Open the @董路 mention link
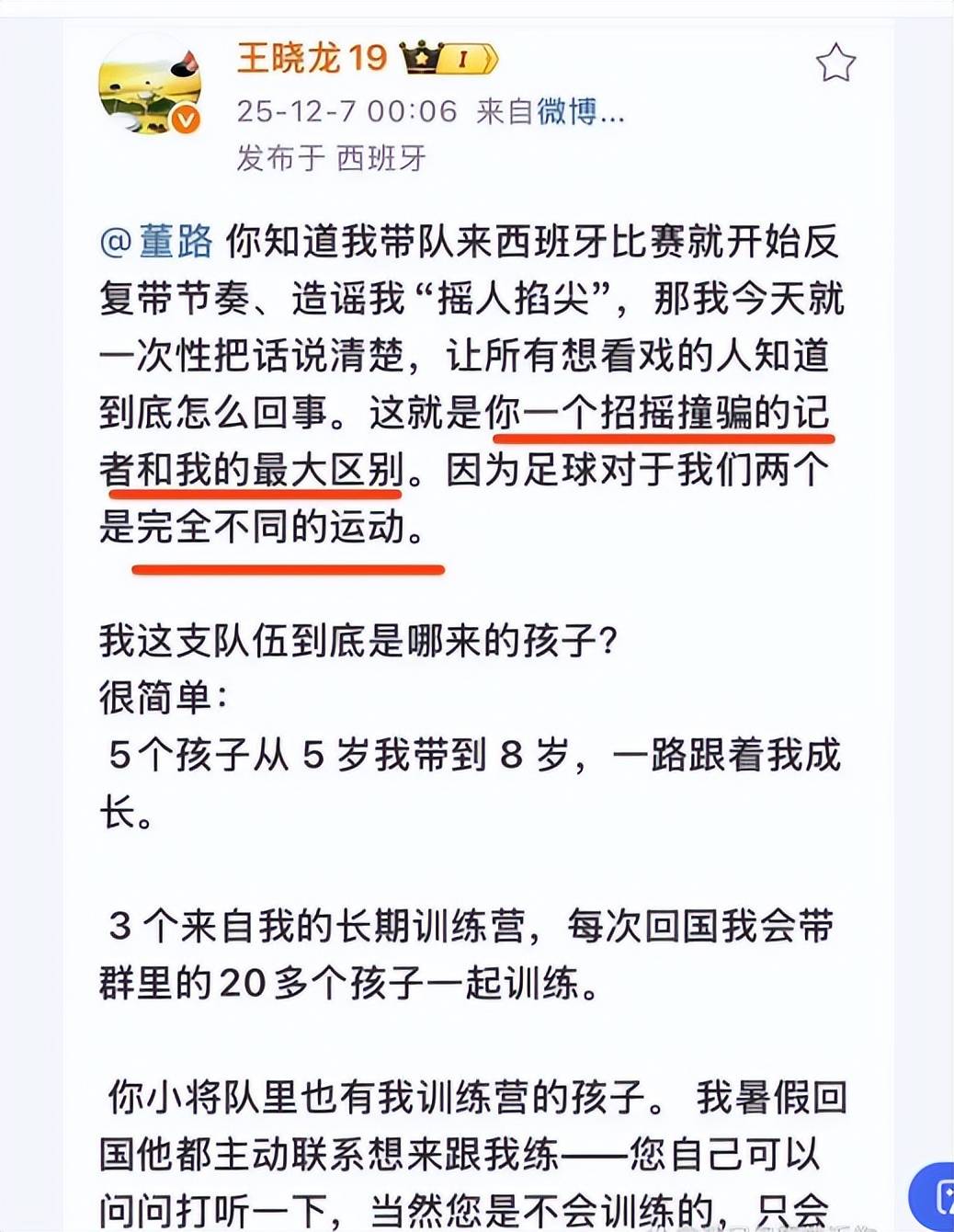 156,242
